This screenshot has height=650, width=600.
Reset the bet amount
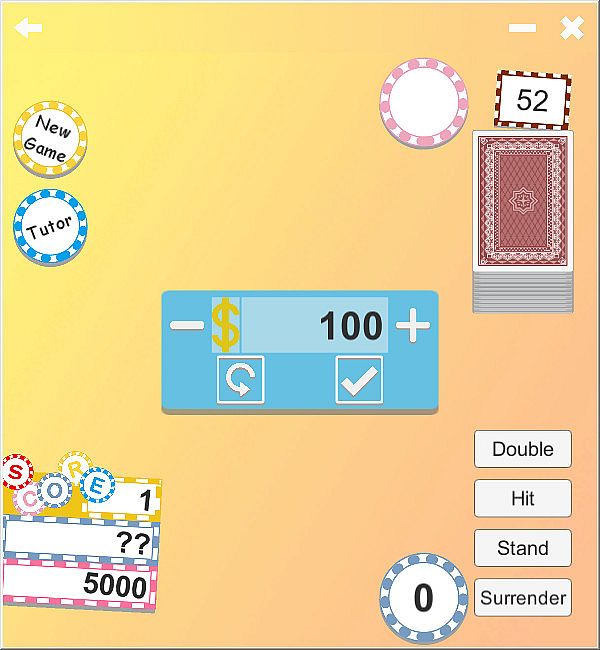tap(241, 380)
